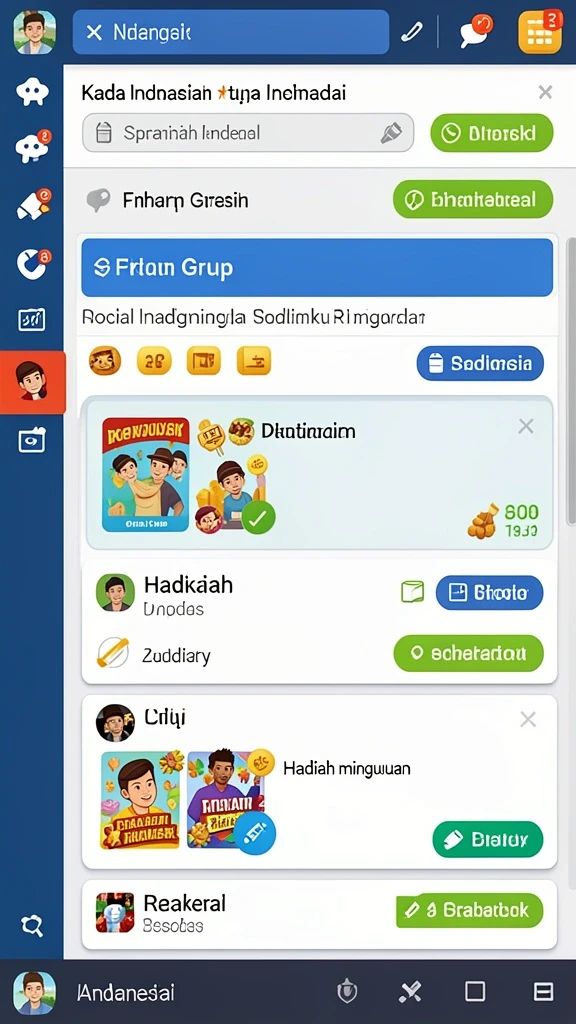The image size is (576, 1024).
Task: Tap the shield icon in bottom bar
Action: 347,992
